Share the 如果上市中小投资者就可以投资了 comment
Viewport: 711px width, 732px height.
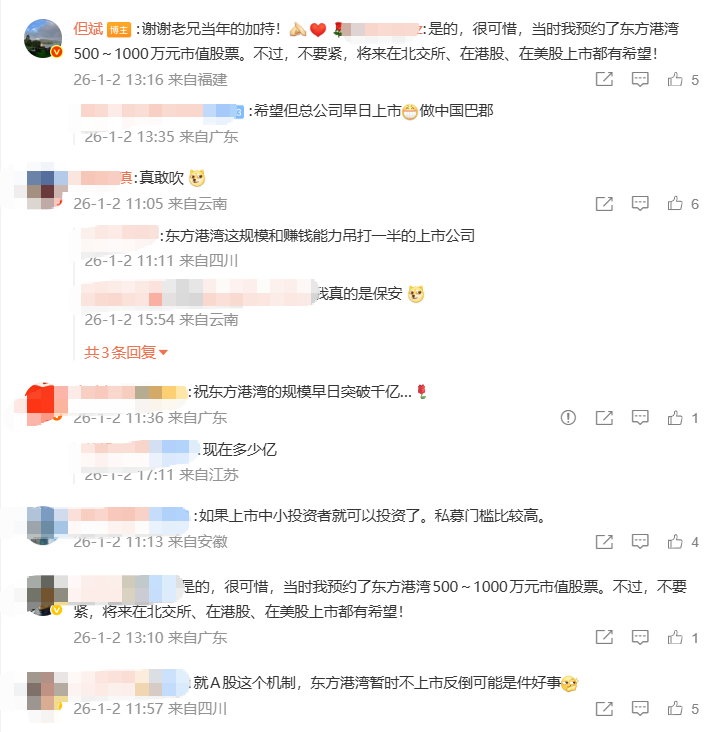tap(604, 541)
